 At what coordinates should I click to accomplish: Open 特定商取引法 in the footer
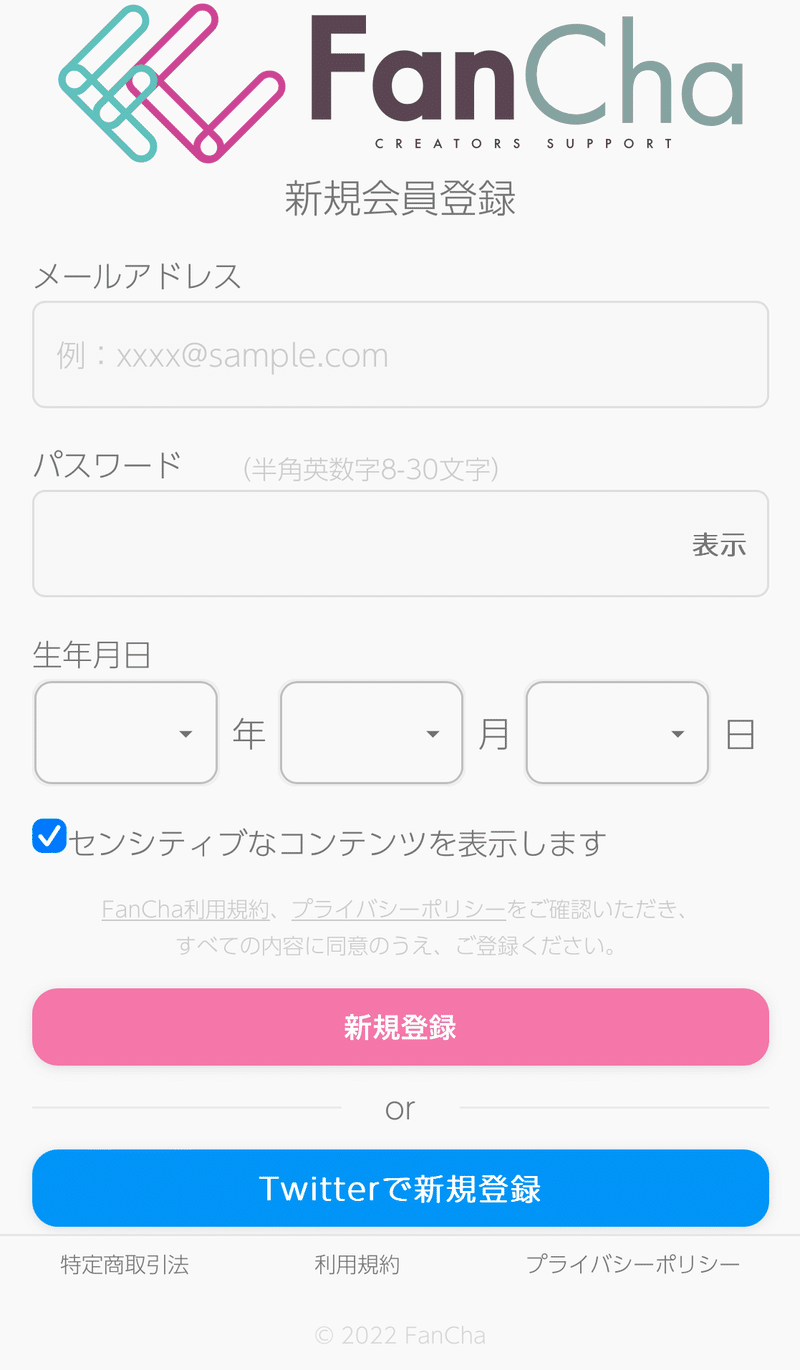(x=124, y=1263)
